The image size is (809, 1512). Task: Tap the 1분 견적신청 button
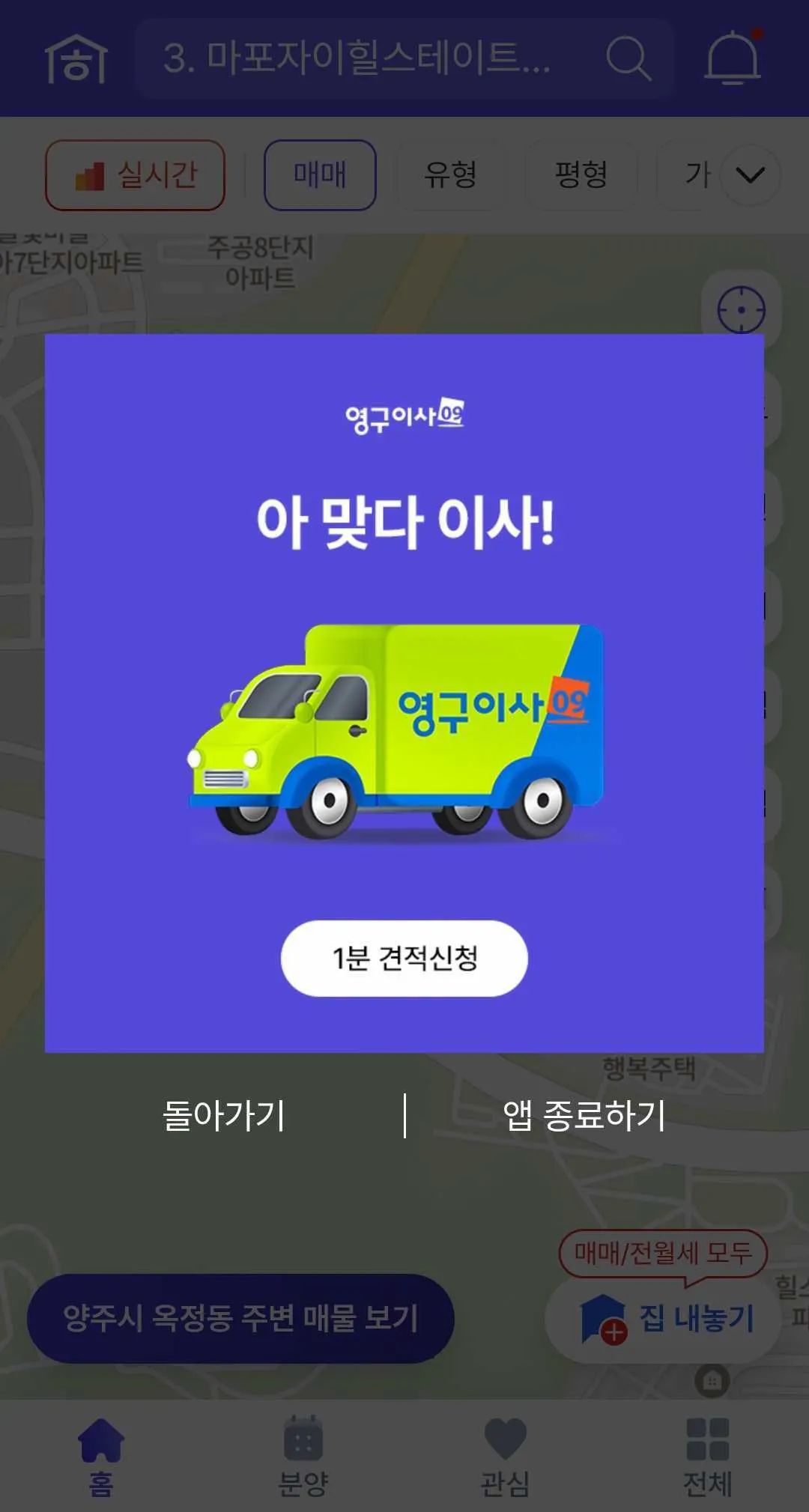click(x=404, y=958)
